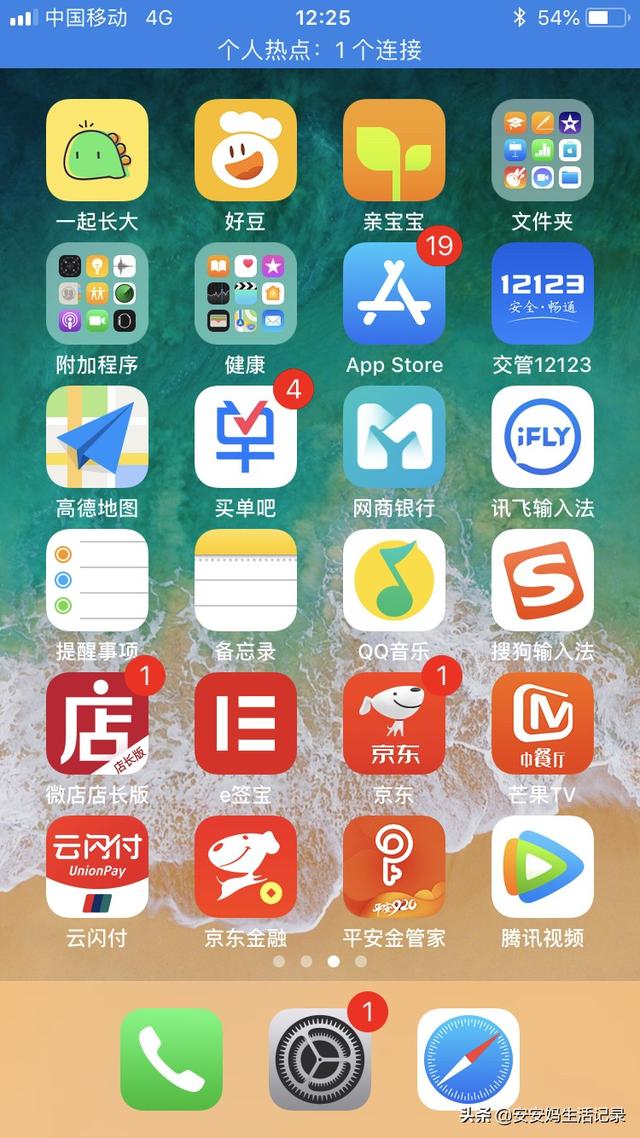Open the 买单吧 app
The image size is (640, 1138).
click(x=245, y=437)
